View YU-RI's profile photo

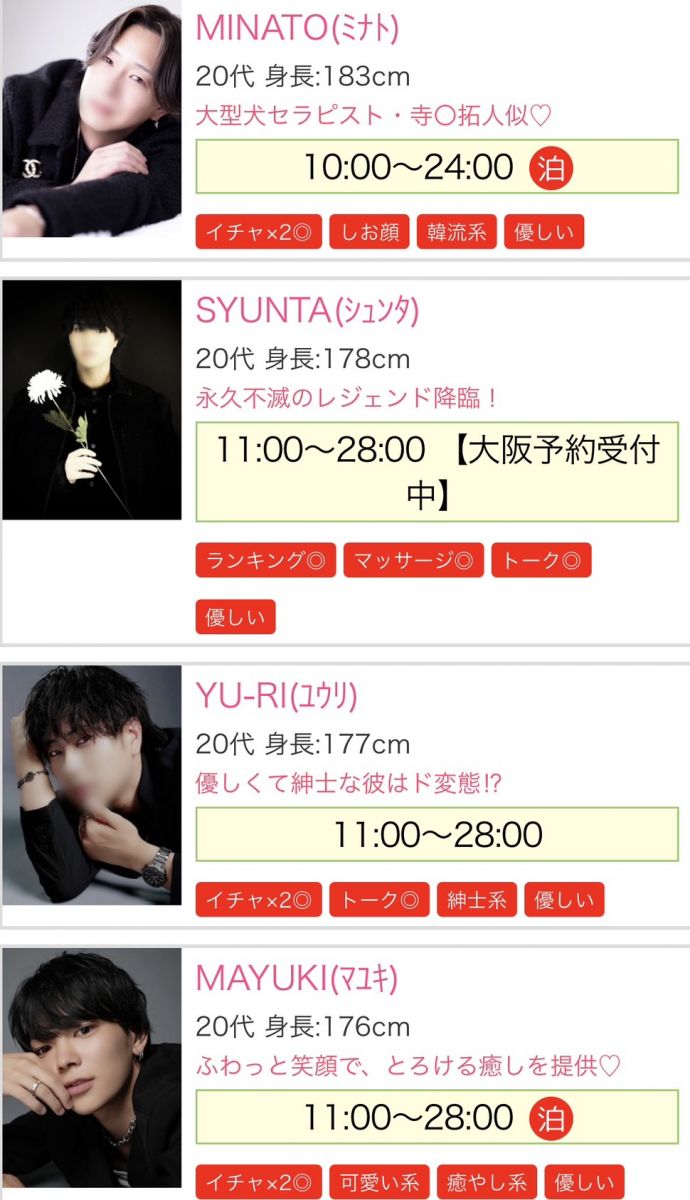(91, 785)
